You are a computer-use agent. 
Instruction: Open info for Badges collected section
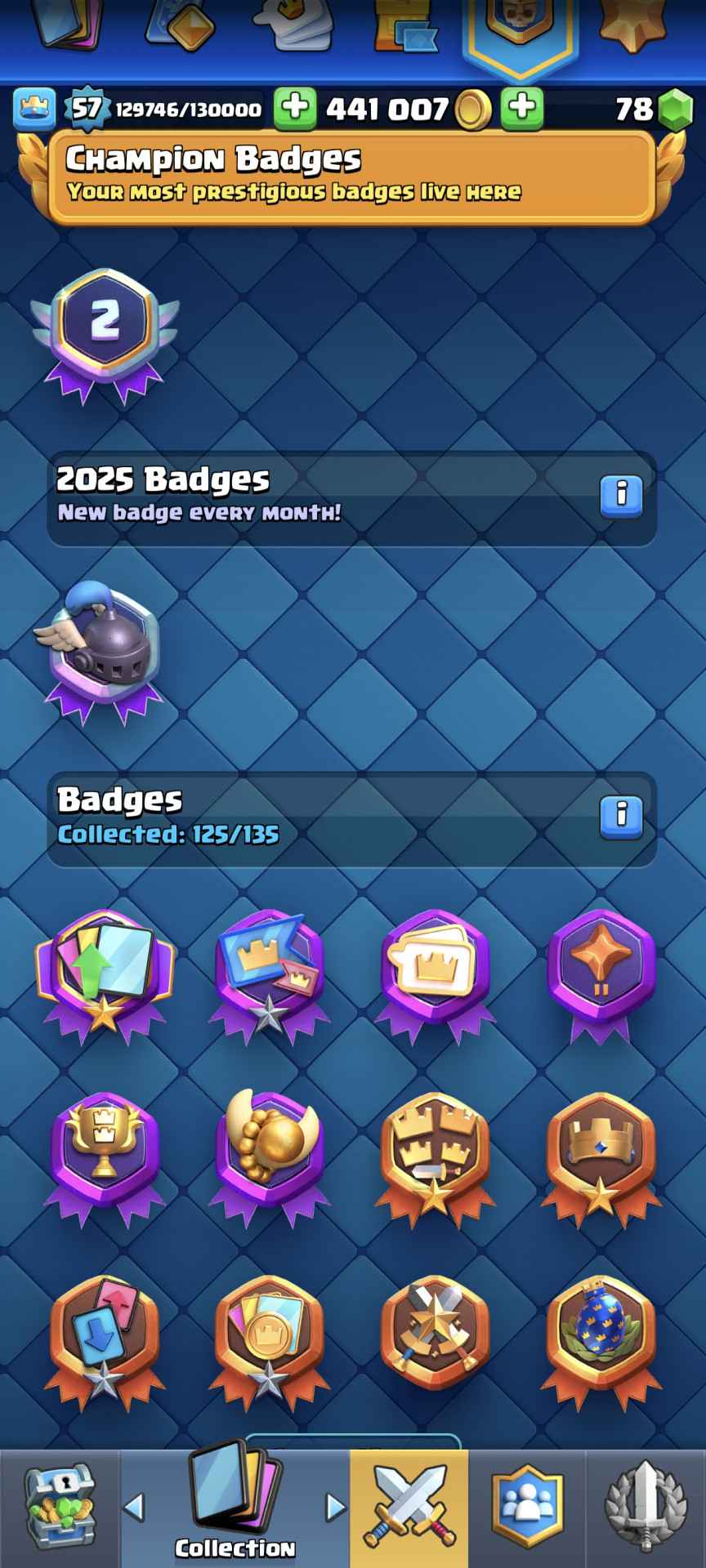621,816
